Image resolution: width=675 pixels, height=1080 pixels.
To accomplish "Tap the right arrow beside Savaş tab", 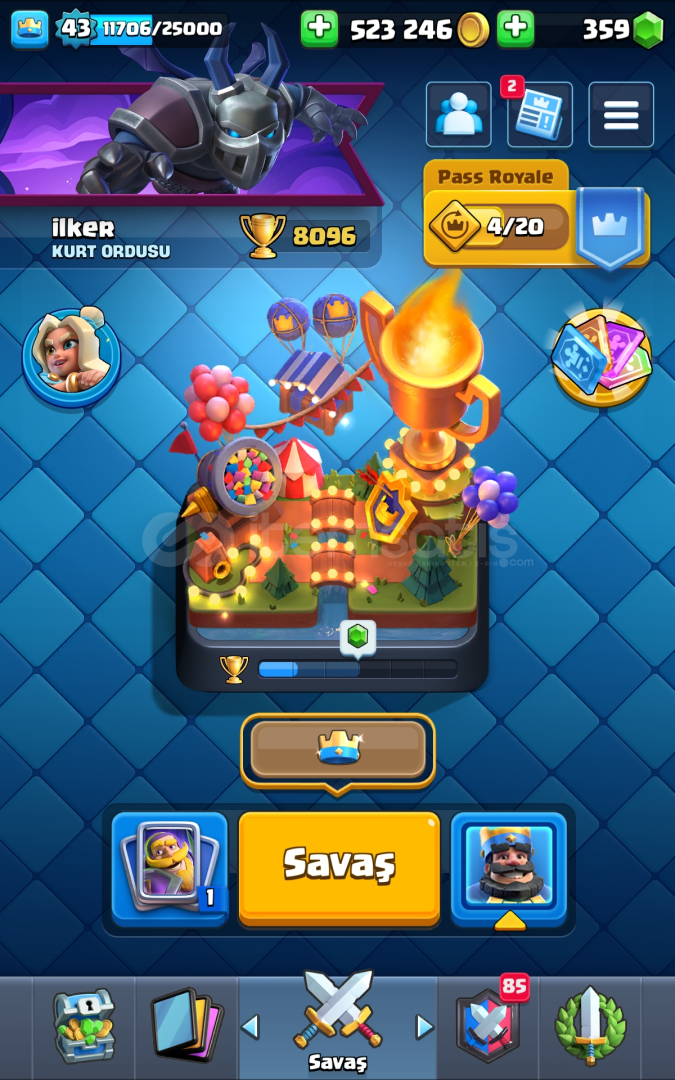I will pyautogui.click(x=425, y=1027).
